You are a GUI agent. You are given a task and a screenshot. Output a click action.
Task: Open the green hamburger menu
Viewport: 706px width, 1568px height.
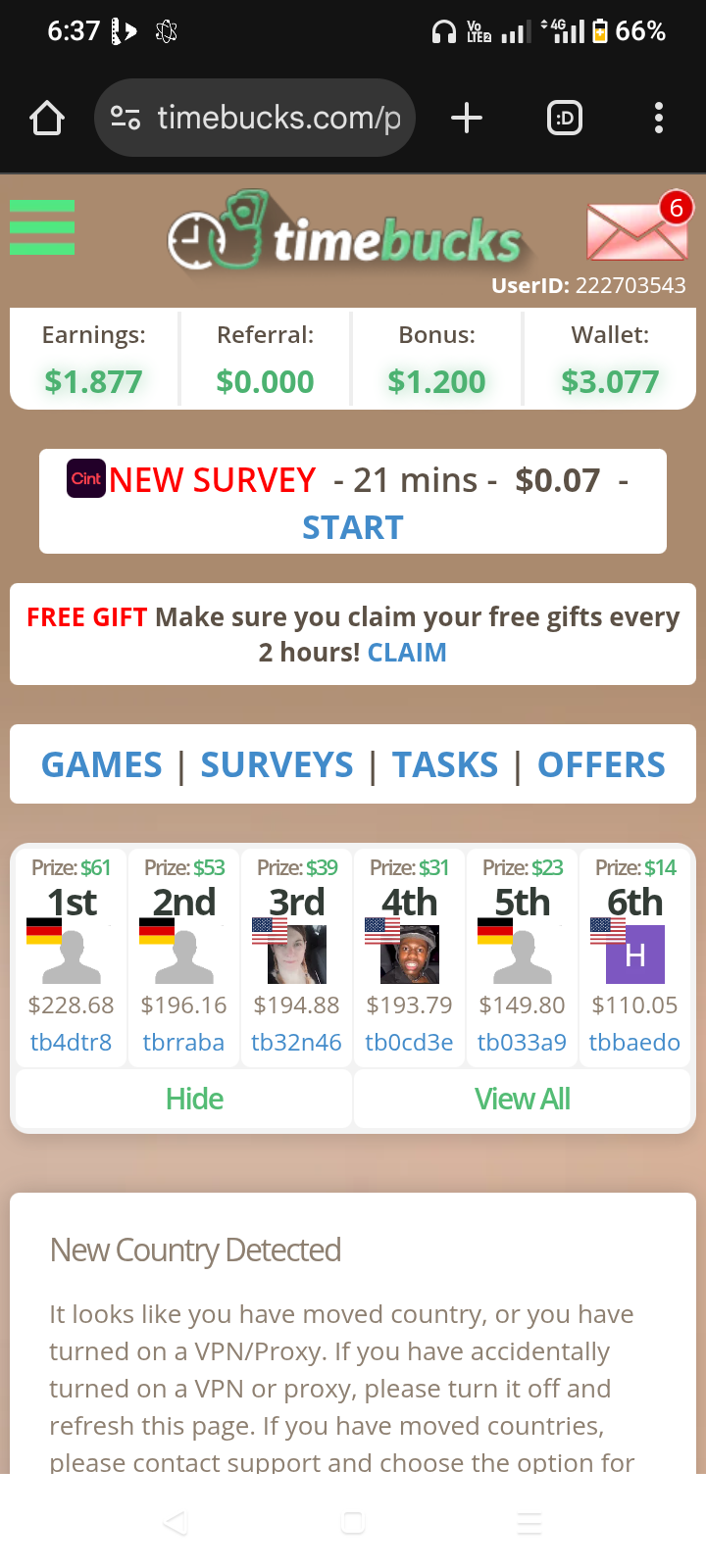tap(42, 227)
